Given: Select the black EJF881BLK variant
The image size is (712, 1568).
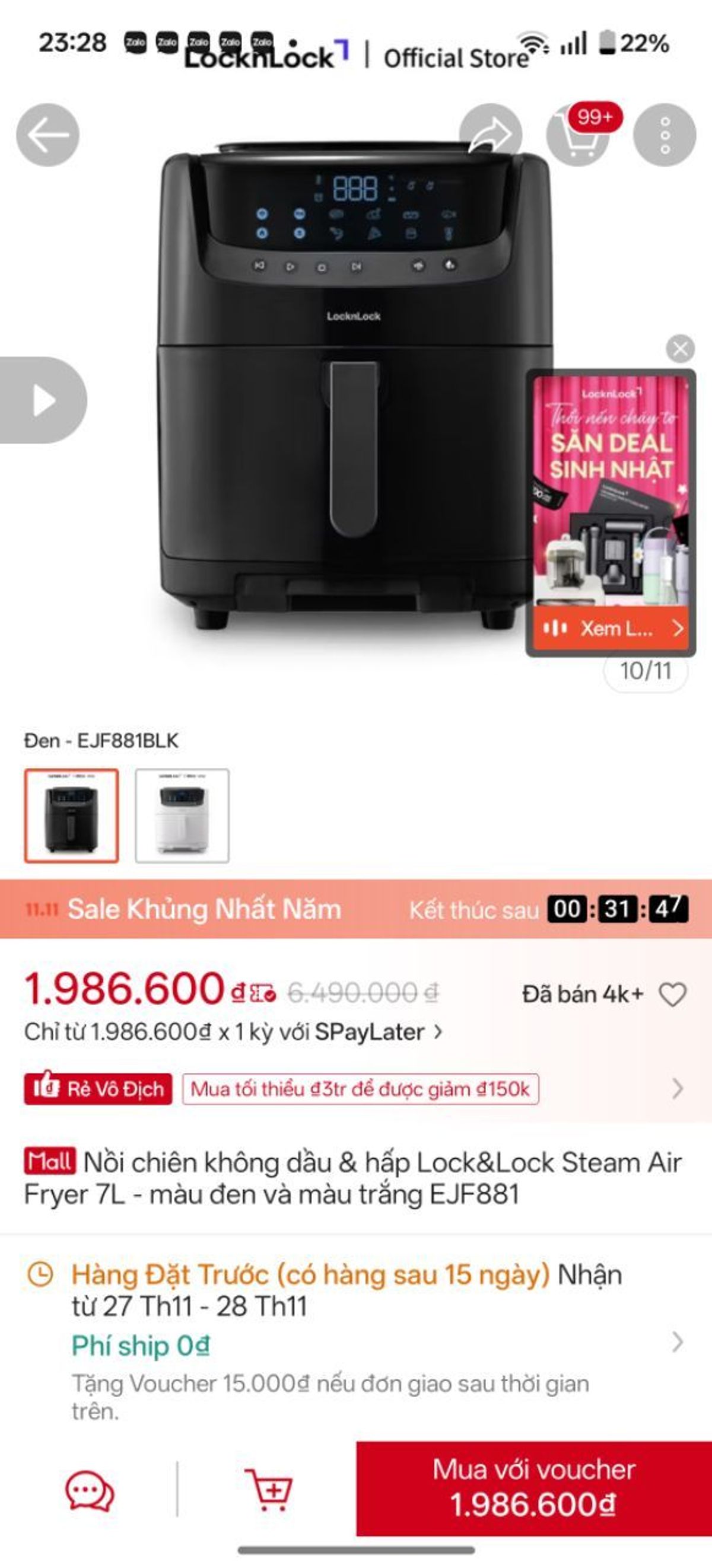Looking at the screenshot, I should (72, 815).
